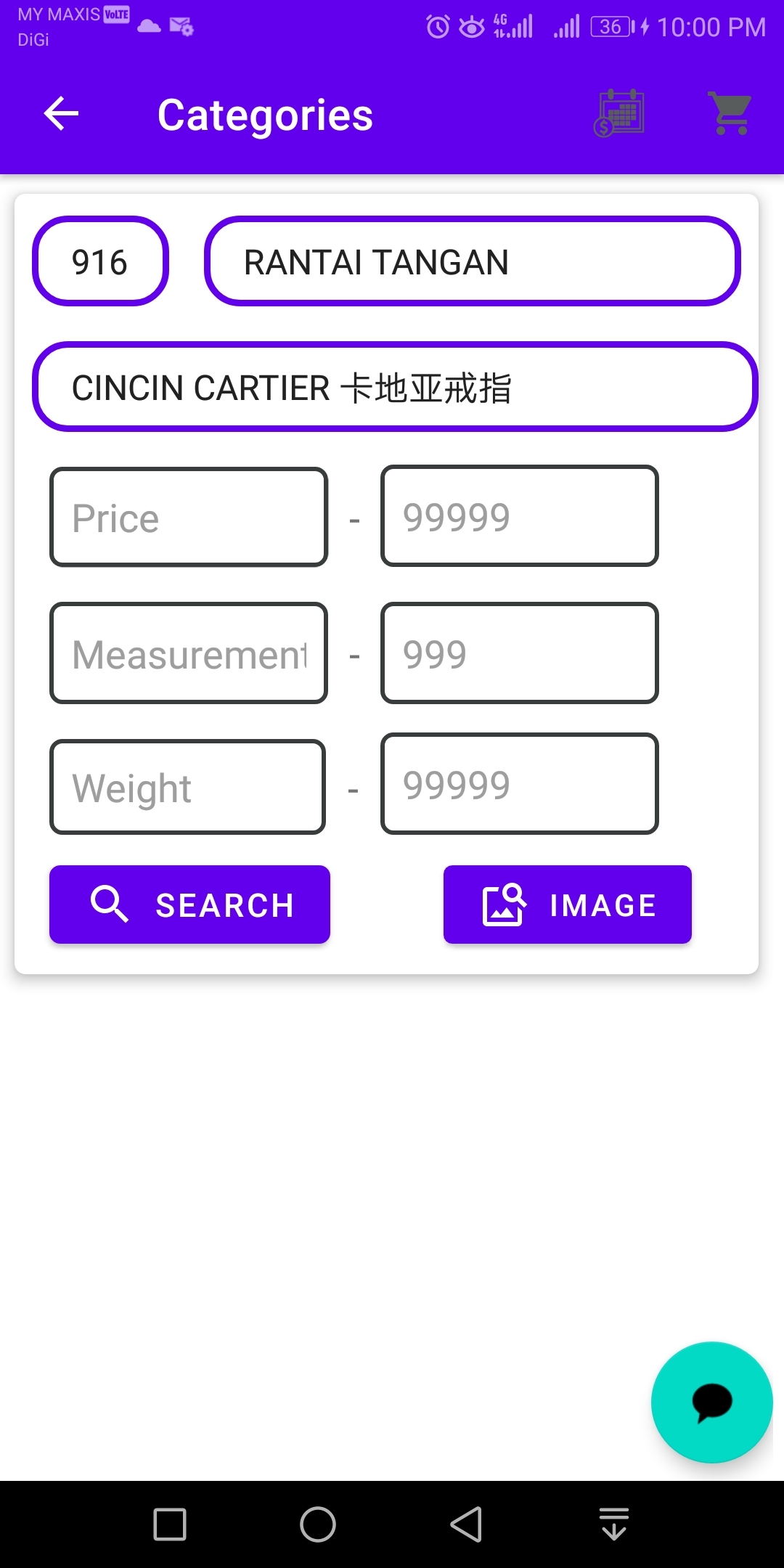Start the SEARCH with these filters

(189, 905)
